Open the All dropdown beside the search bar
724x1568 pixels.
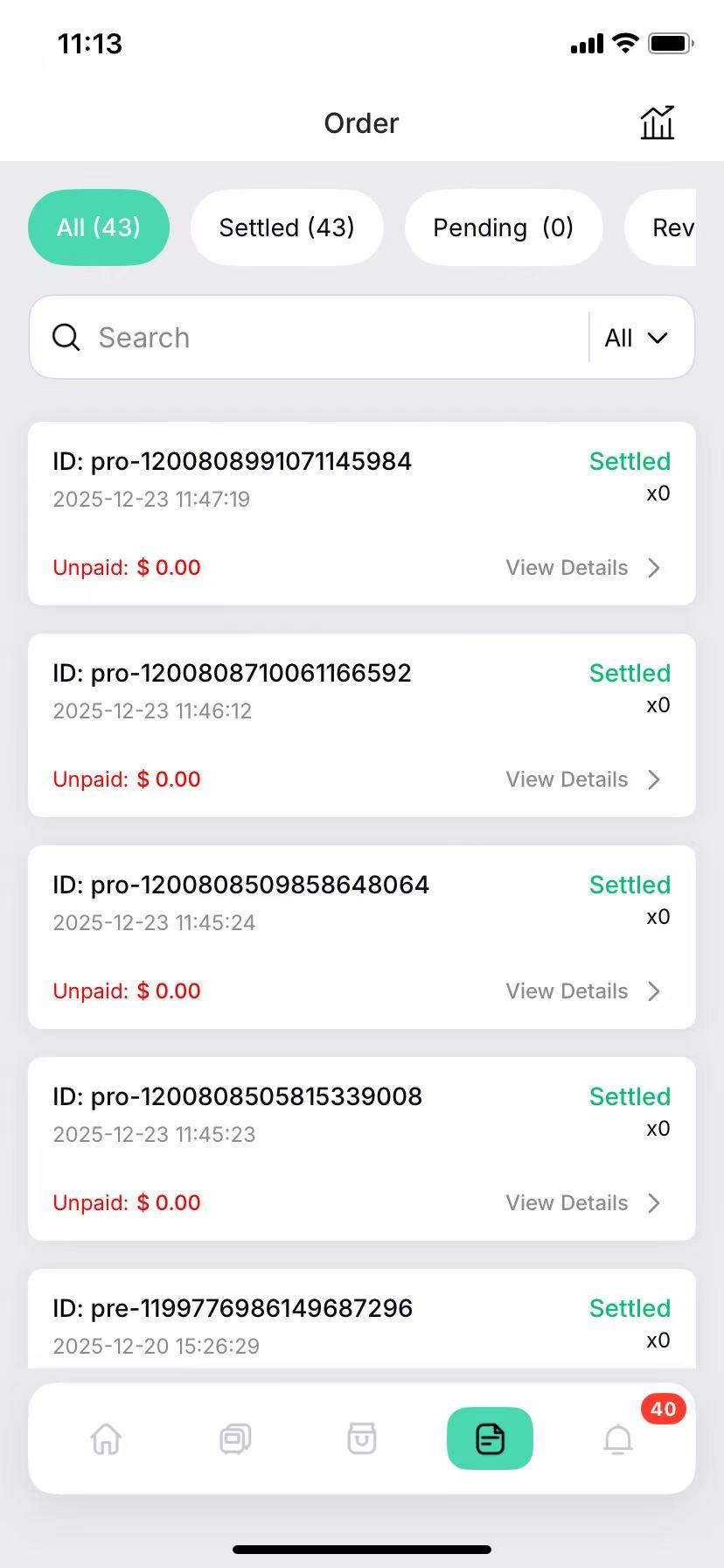pyautogui.click(x=636, y=337)
